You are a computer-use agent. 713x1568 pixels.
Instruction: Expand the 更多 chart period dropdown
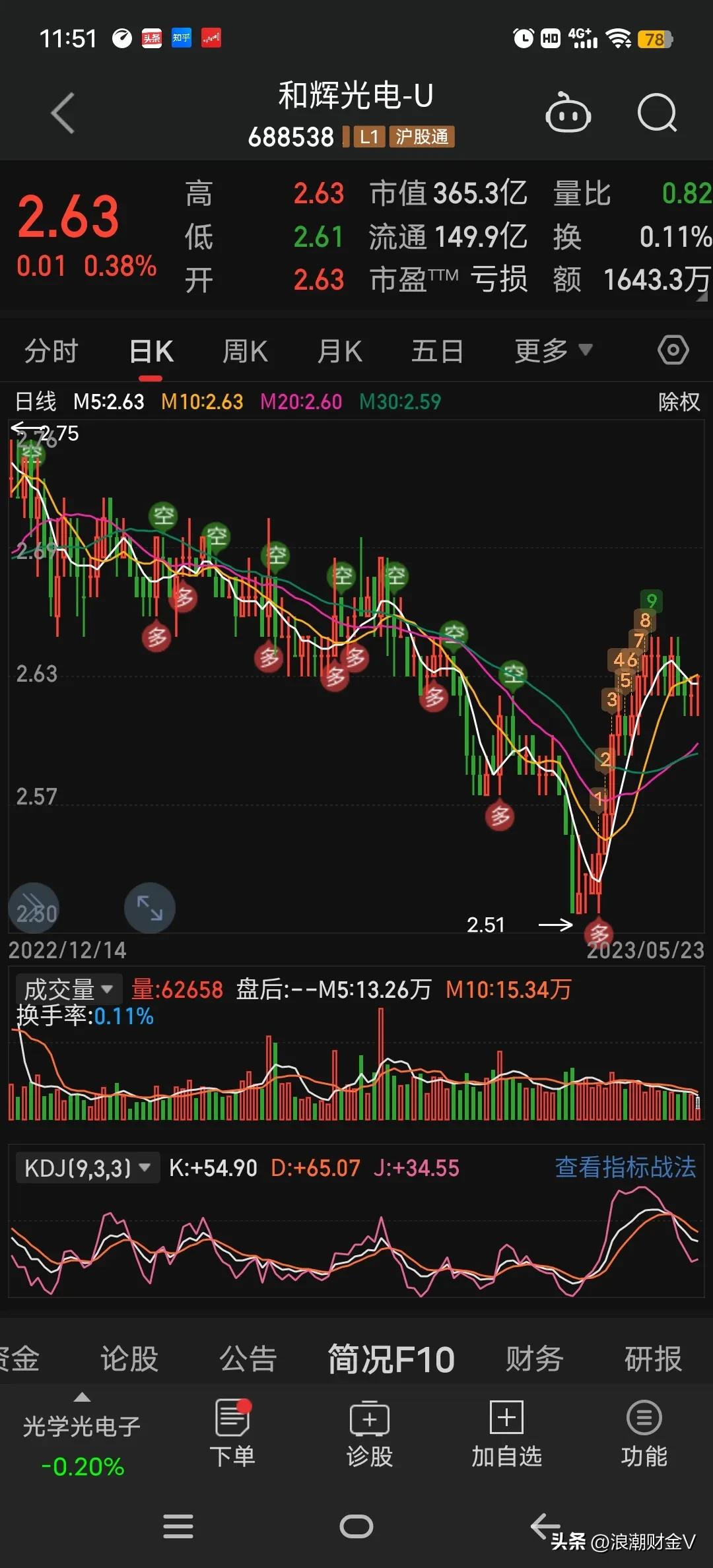coord(553,351)
